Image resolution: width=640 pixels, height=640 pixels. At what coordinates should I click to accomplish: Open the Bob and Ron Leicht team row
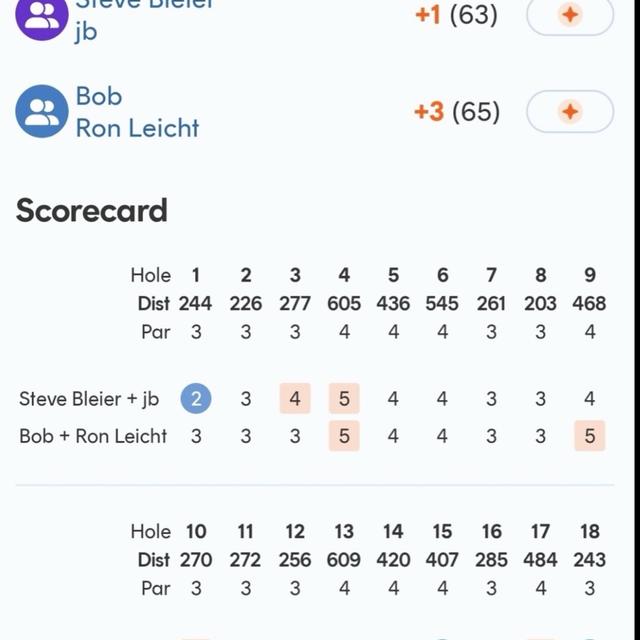tap(137, 112)
